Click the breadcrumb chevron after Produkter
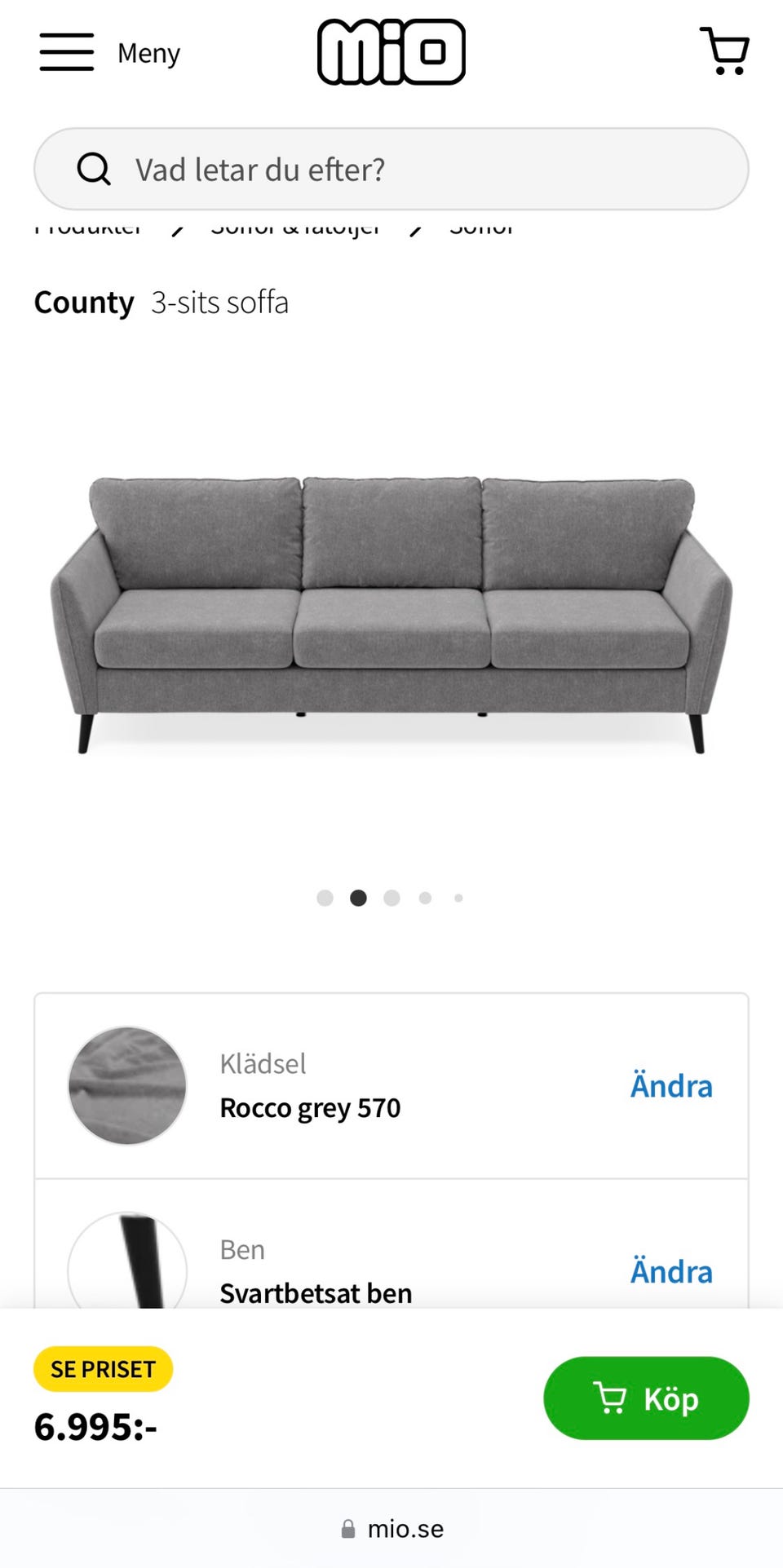This screenshot has width=783, height=1568. pos(178,228)
